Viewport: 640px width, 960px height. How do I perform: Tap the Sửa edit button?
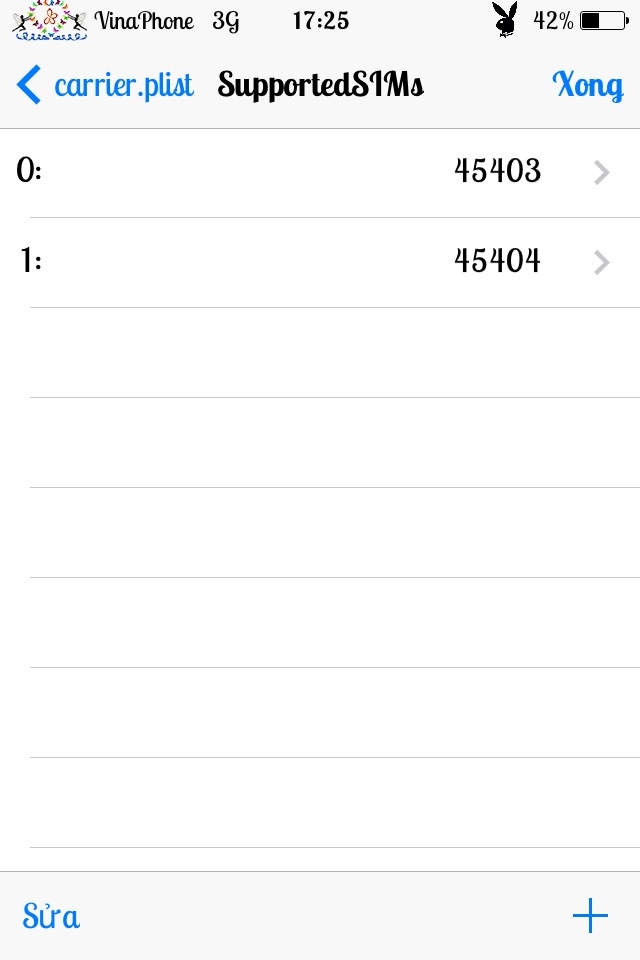click(x=51, y=916)
